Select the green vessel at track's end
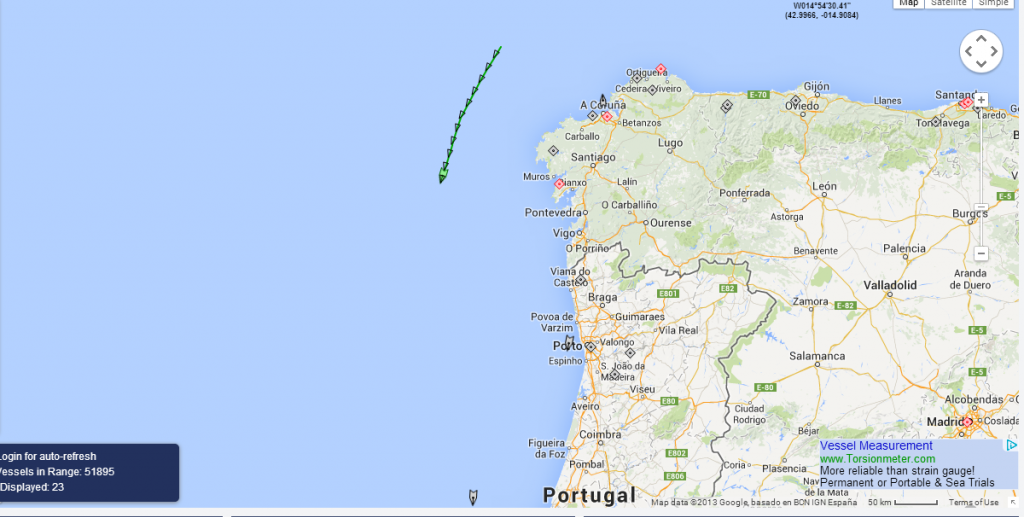This screenshot has height=517, width=1024. coord(442,177)
